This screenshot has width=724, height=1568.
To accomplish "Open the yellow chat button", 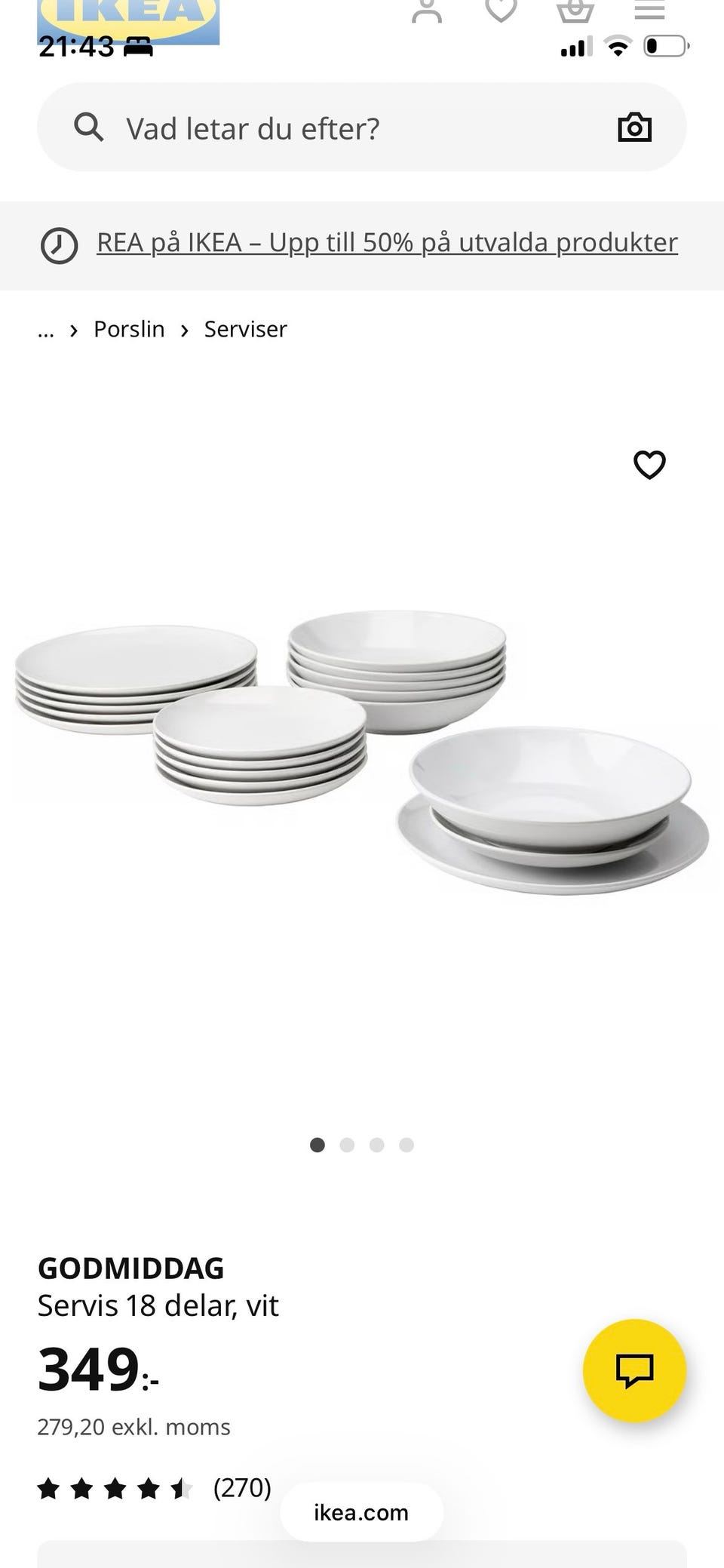I will click(x=634, y=1371).
